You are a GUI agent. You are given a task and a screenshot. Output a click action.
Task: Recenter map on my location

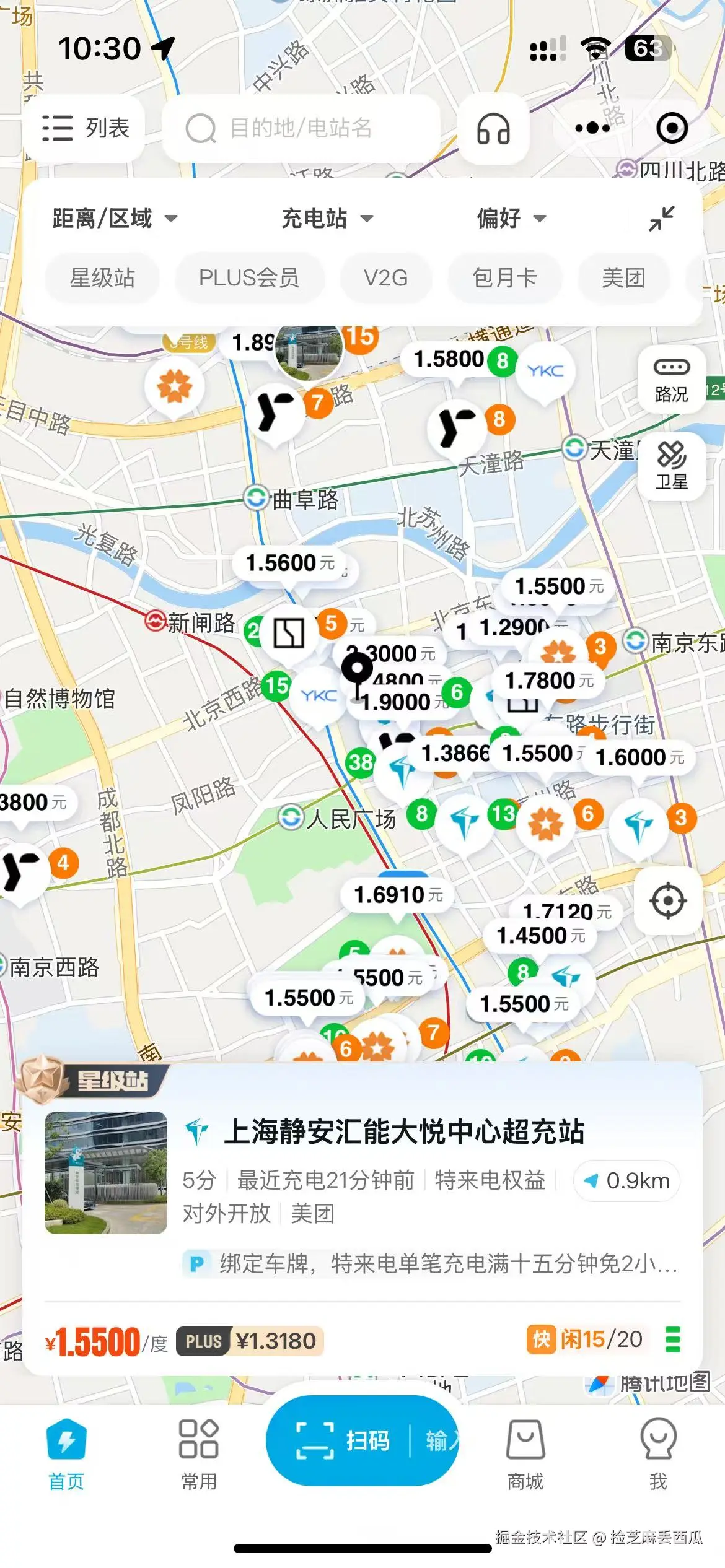click(667, 901)
